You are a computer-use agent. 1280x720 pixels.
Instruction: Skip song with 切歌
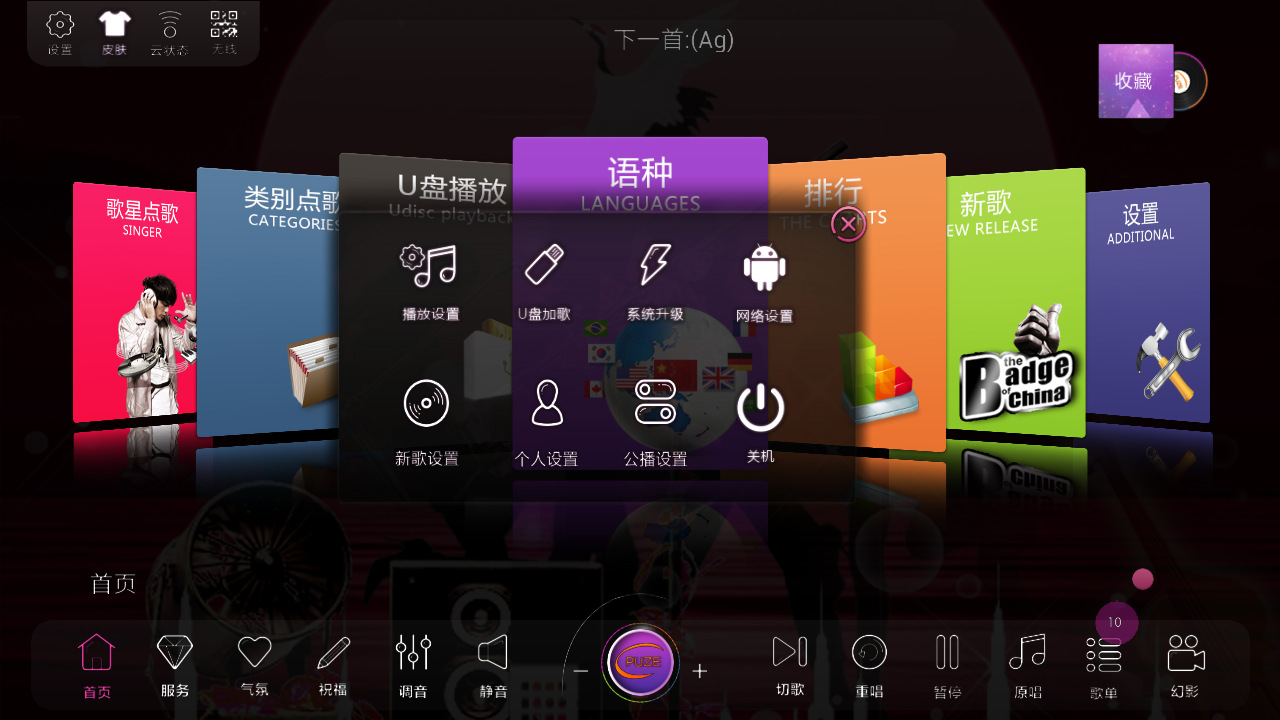[x=790, y=665]
